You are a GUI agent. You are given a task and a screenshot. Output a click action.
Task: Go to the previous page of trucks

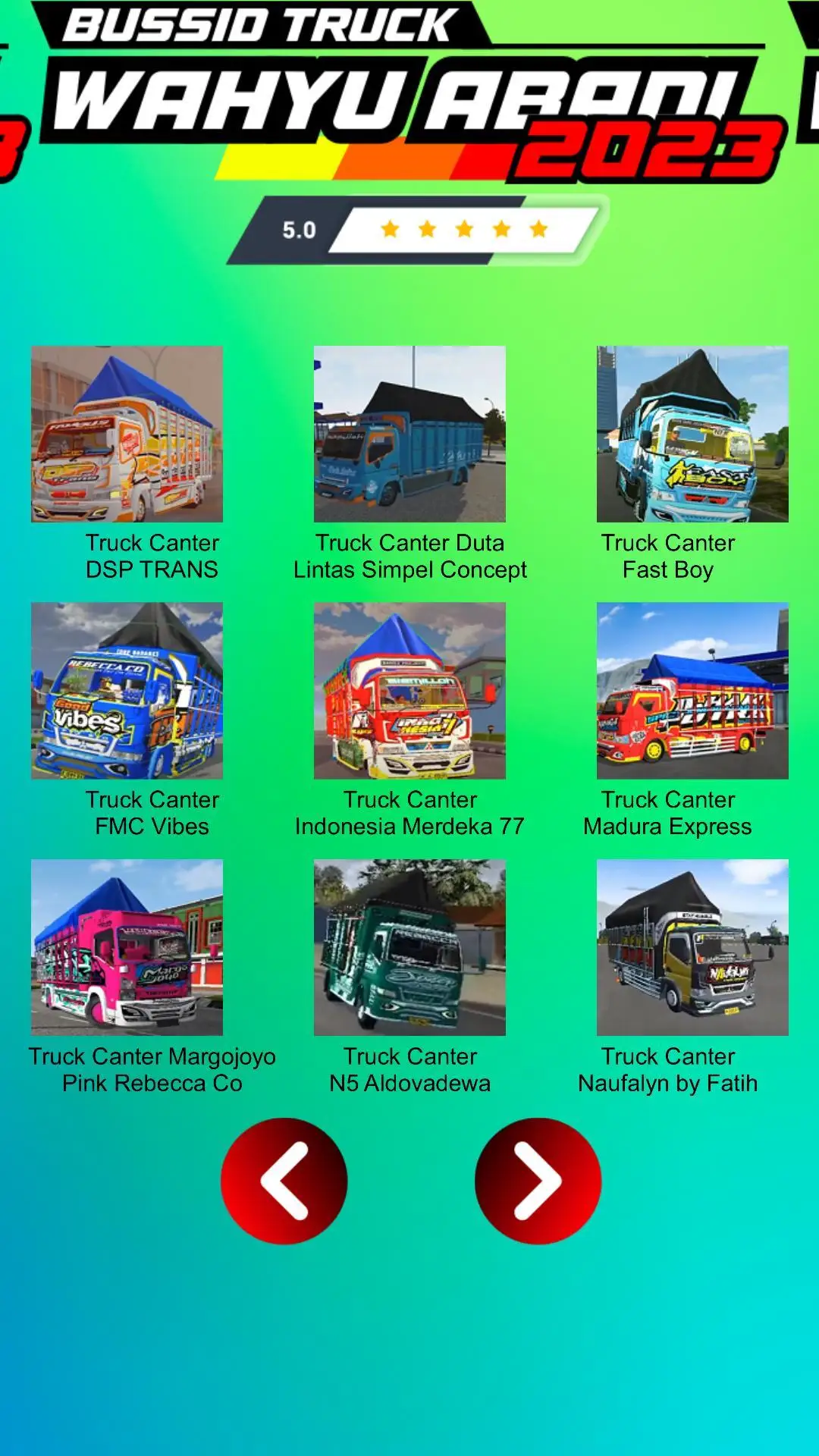tap(284, 1181)
